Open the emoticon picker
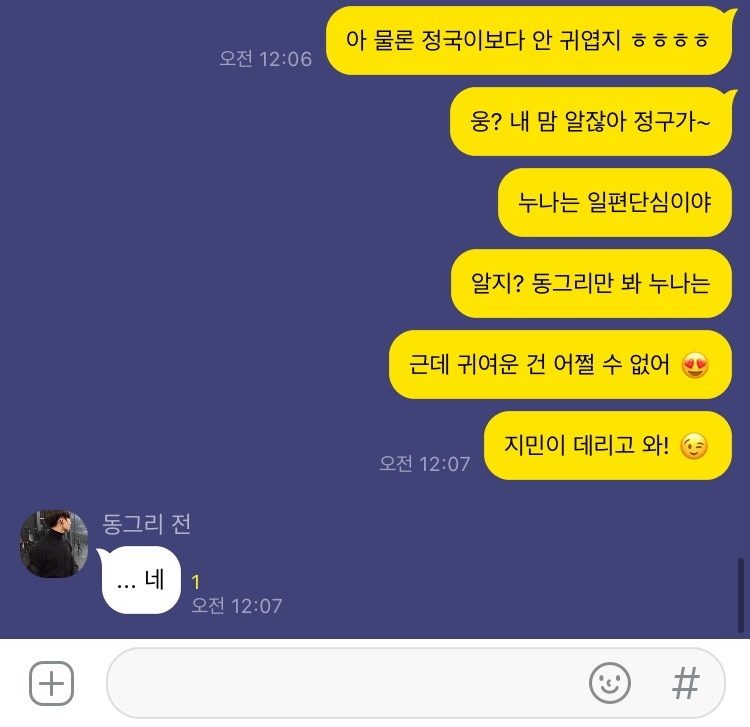 point(609,684)
